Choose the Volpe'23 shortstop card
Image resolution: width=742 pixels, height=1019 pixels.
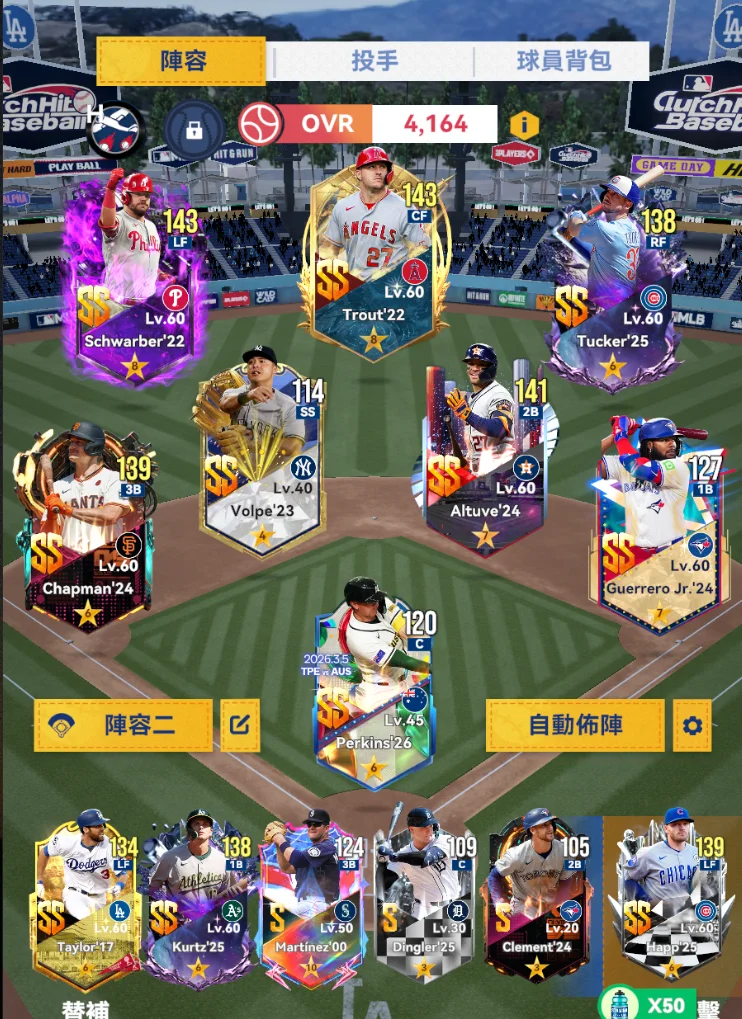click(263, 450)
